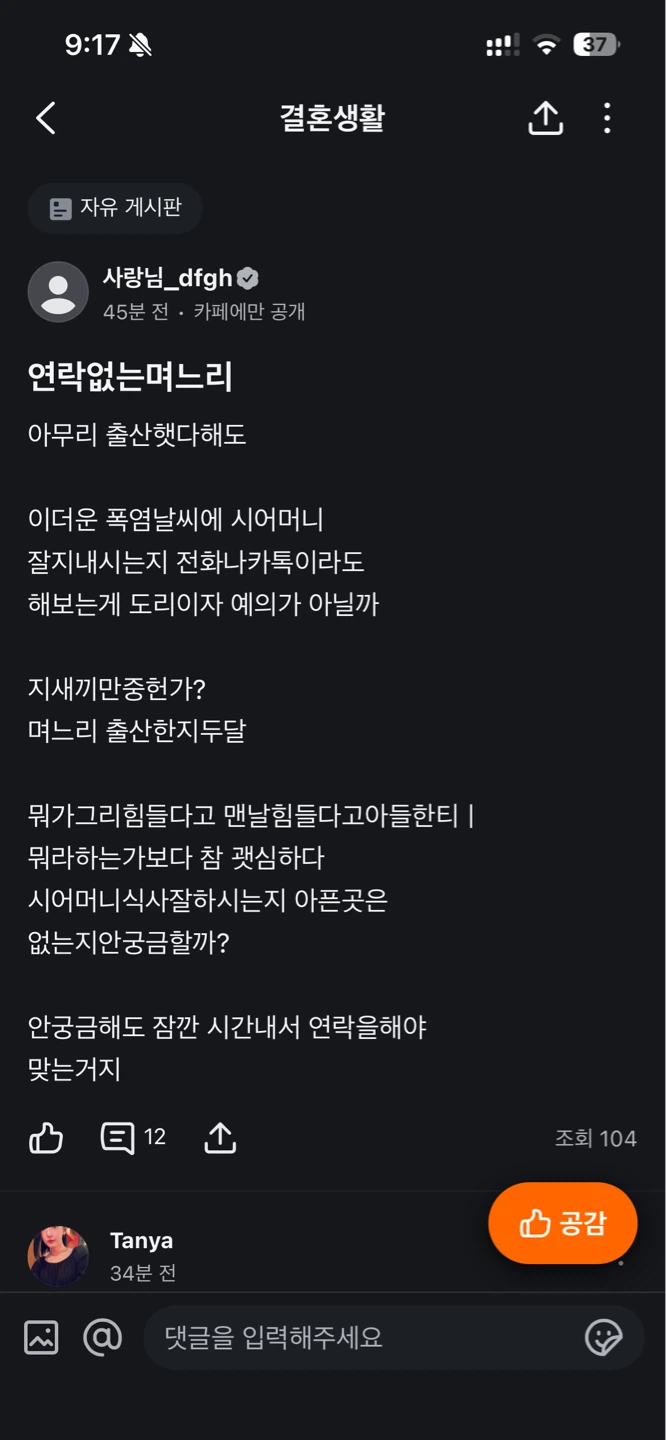666x1440 pixels.
Task: Attach an image to the comment
Action: click(x=41, y=1337)
